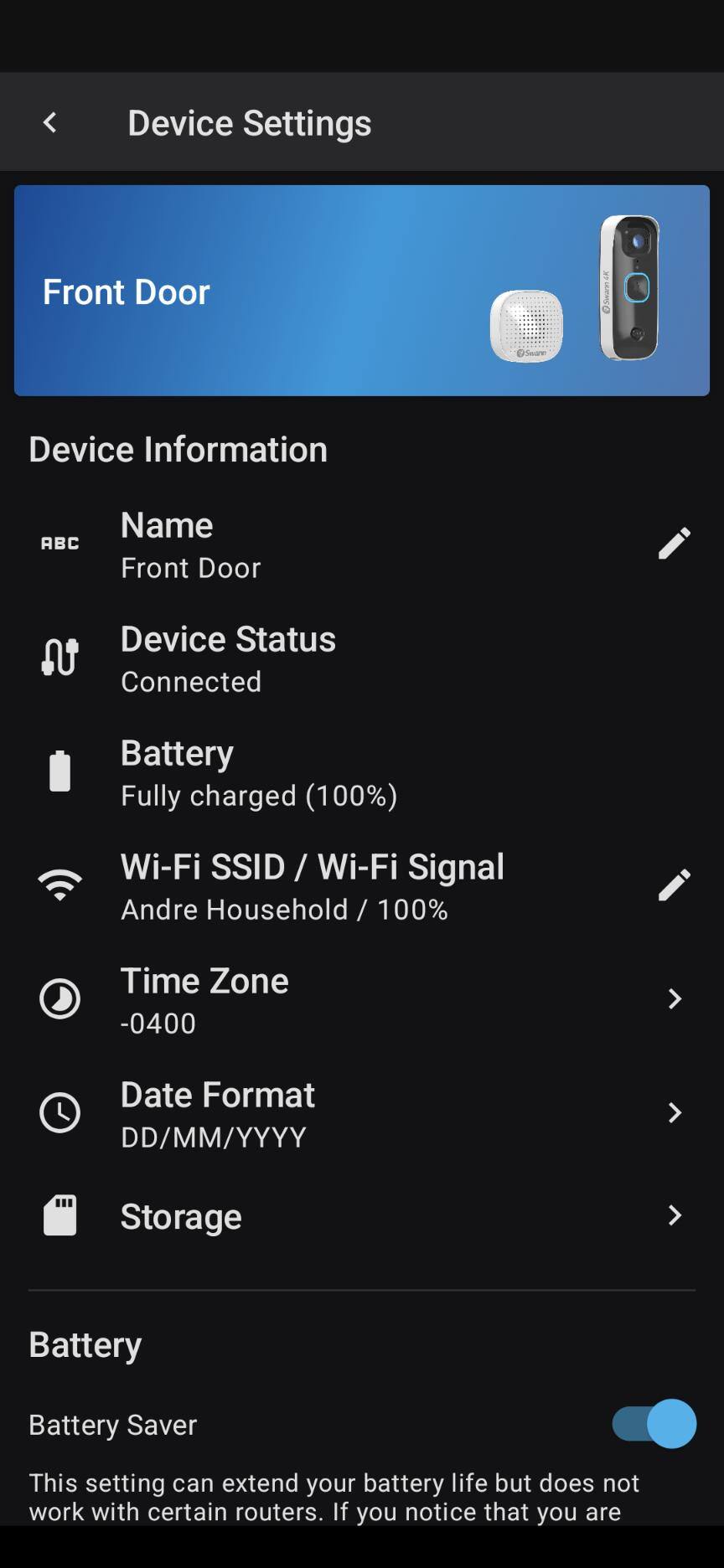Open Time Zone settings
724x1568 pixels.
360,999
